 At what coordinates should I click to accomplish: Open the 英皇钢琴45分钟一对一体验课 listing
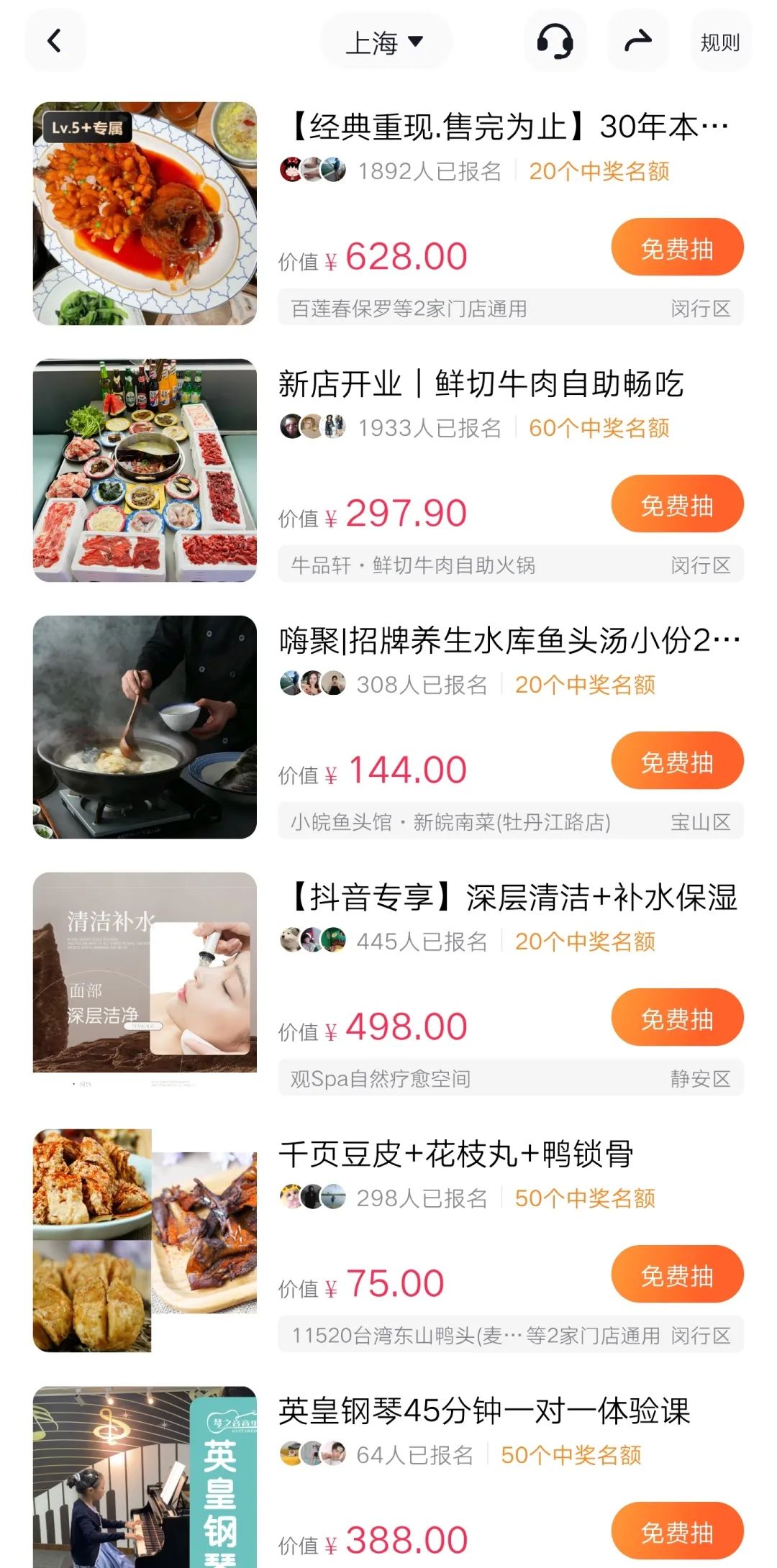483,1411
